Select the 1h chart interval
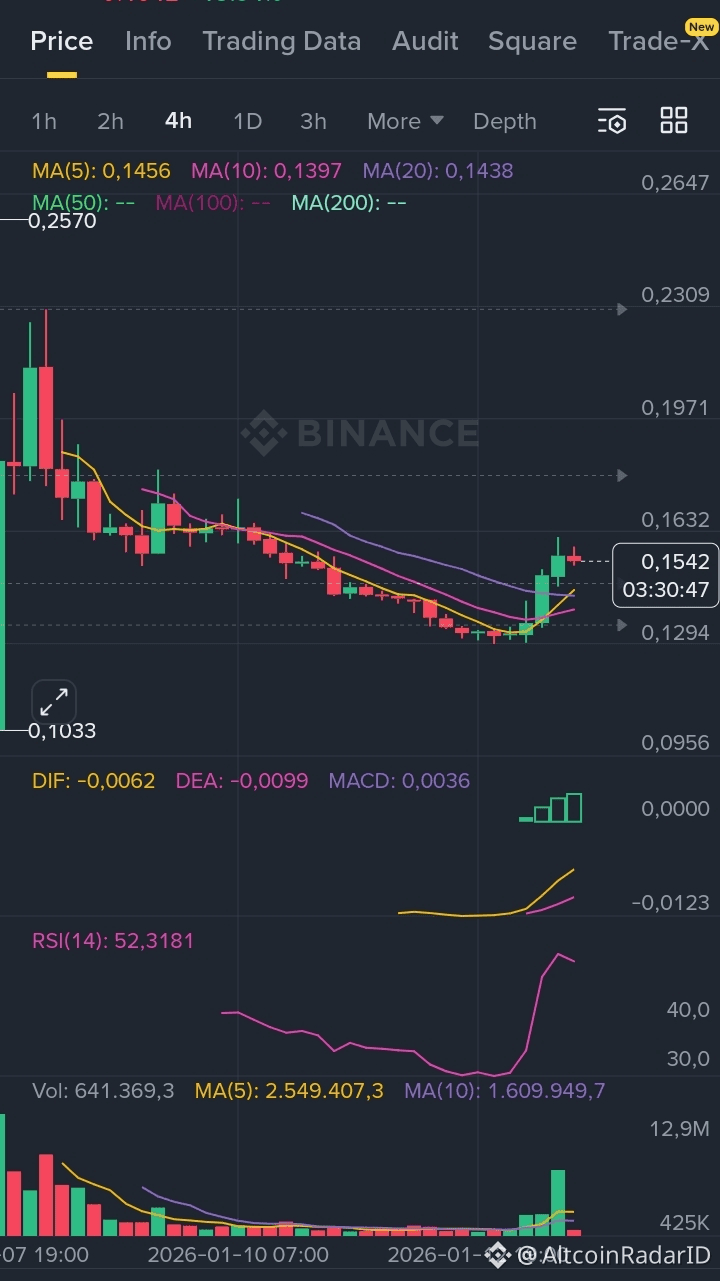Image resolution: width=720 pixels, height=1281 pixels. [44, 121]
